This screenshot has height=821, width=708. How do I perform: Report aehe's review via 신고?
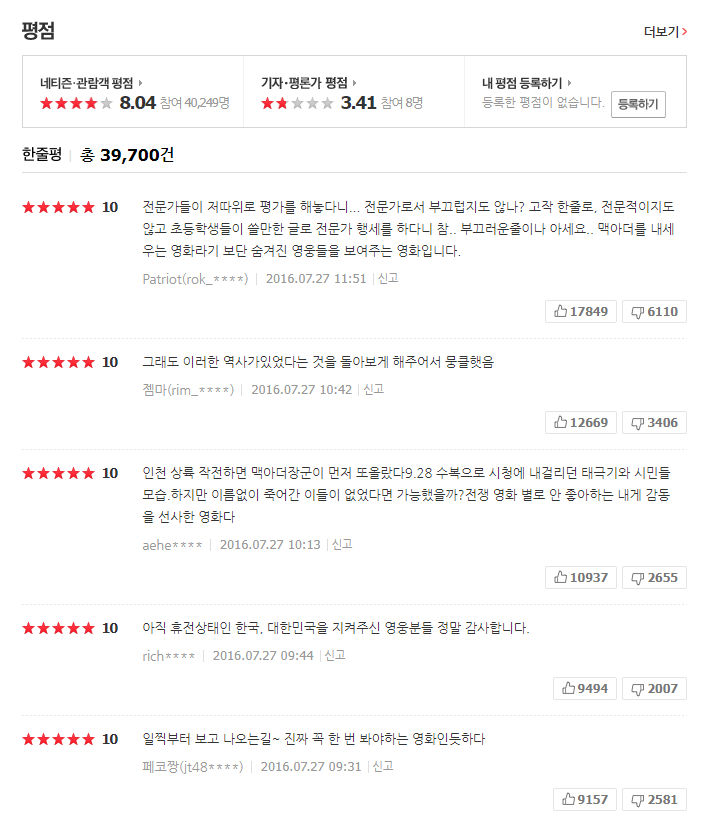click(342, 545)
